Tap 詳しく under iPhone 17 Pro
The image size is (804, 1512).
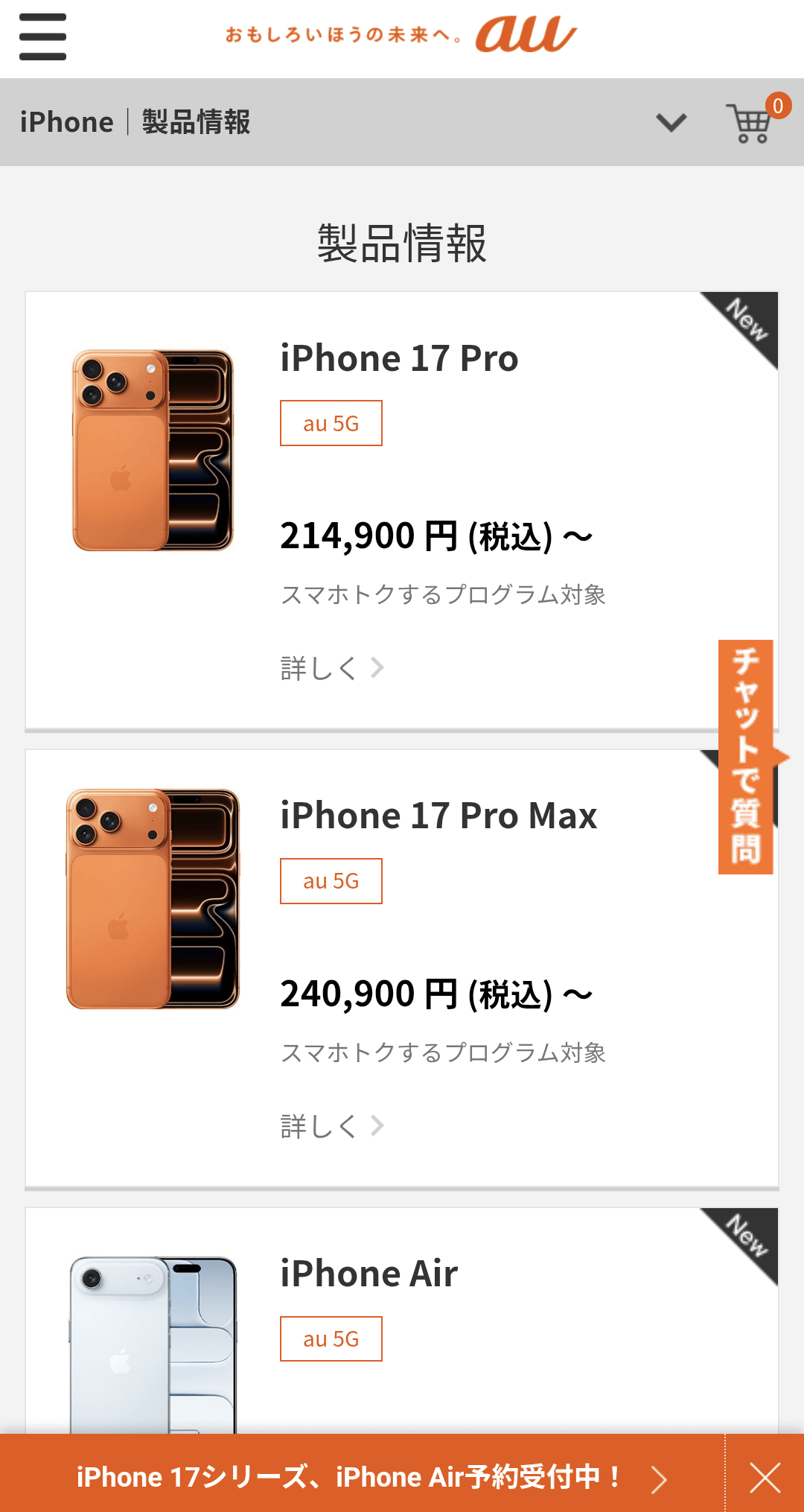[x=332, y=668]
